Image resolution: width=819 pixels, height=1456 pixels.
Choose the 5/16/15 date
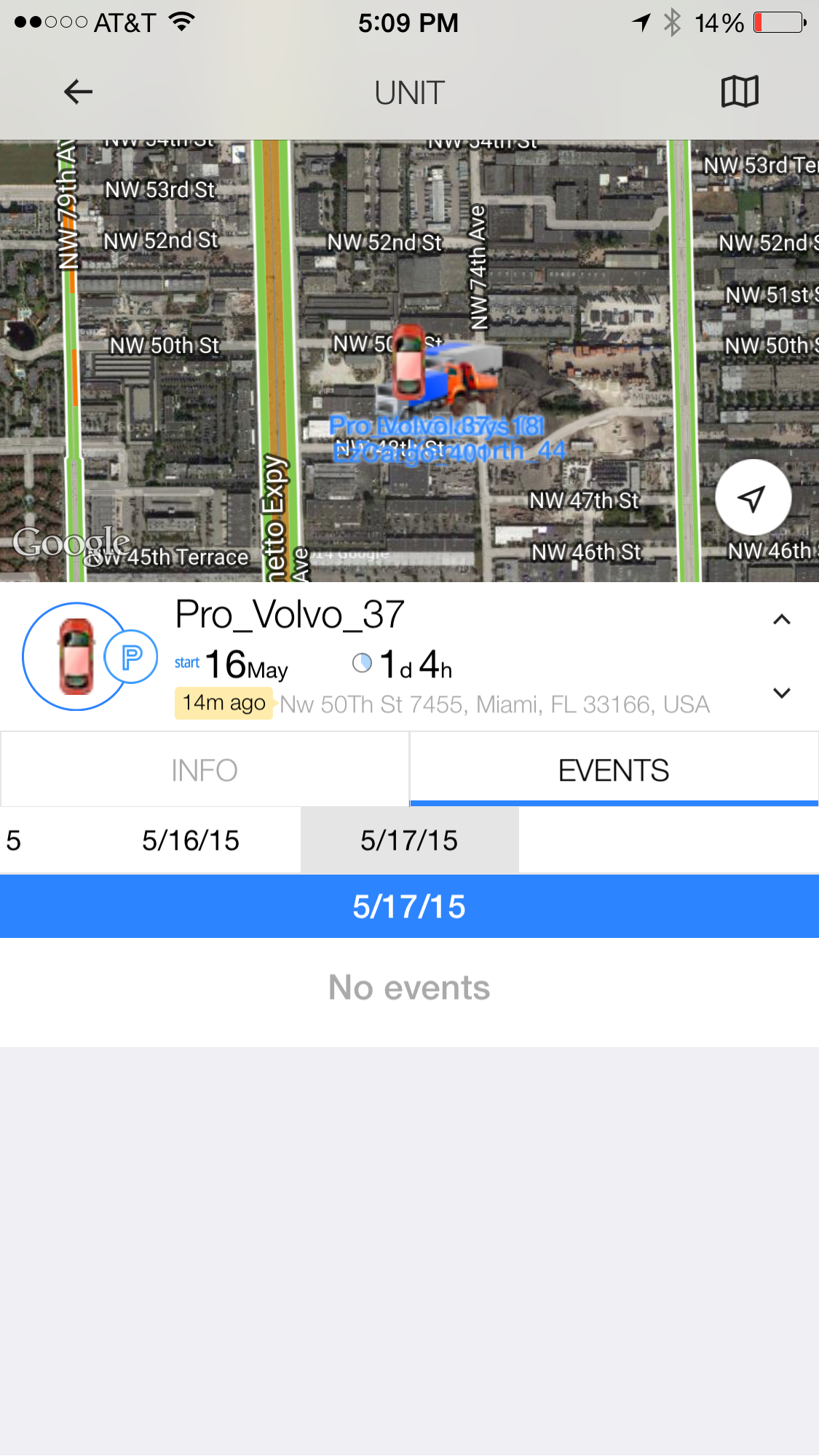(x=191, y=840)
